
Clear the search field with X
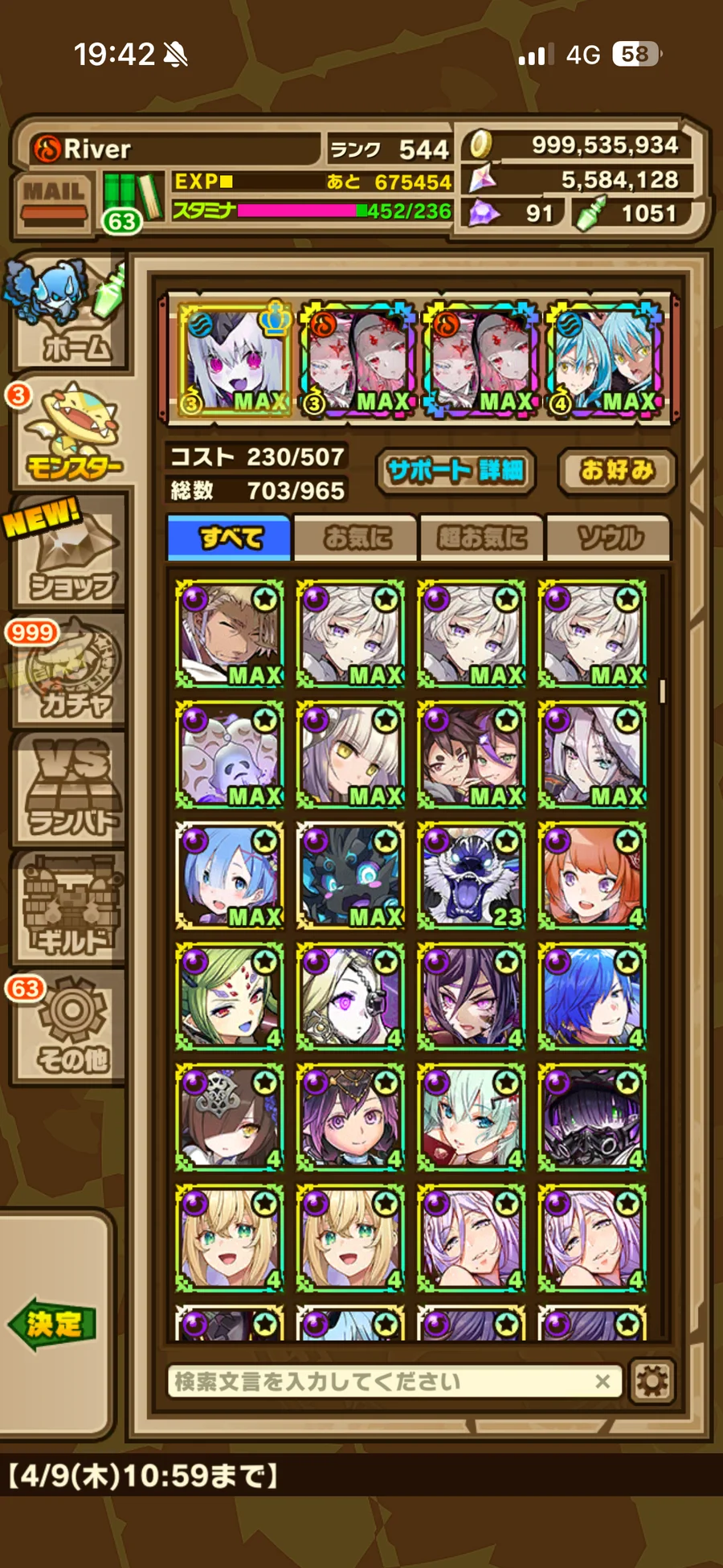pyautogui.click(x=602, y=1382)
